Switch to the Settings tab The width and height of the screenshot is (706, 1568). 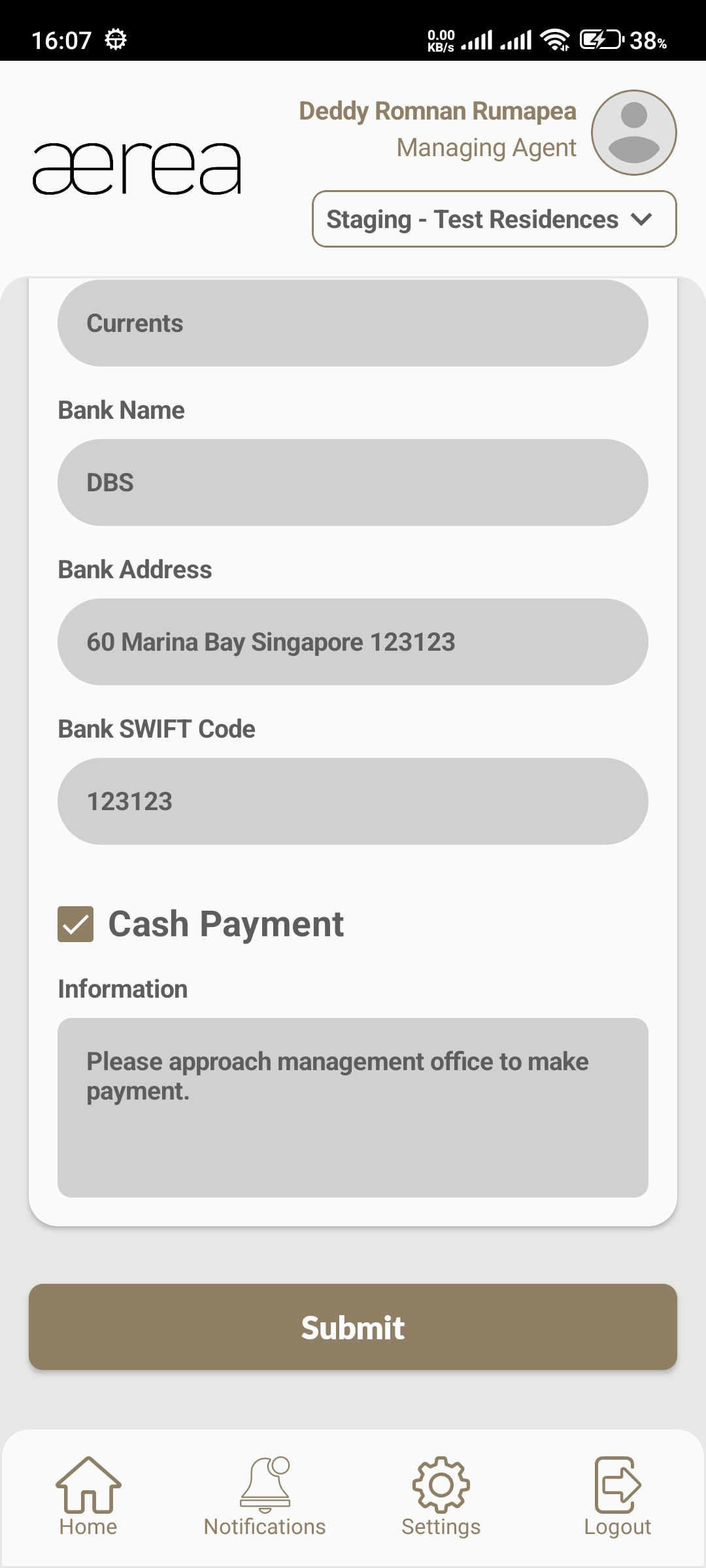[441, 1496]
